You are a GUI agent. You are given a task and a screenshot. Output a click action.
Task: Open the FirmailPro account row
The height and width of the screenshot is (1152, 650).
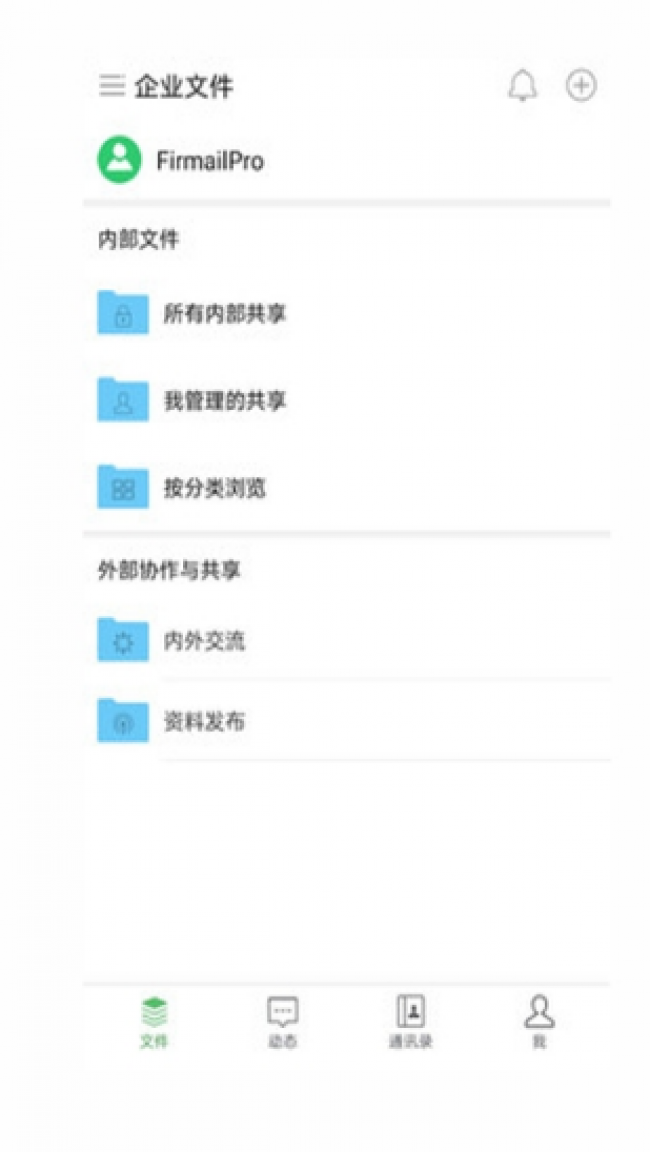tap(347, 160)
